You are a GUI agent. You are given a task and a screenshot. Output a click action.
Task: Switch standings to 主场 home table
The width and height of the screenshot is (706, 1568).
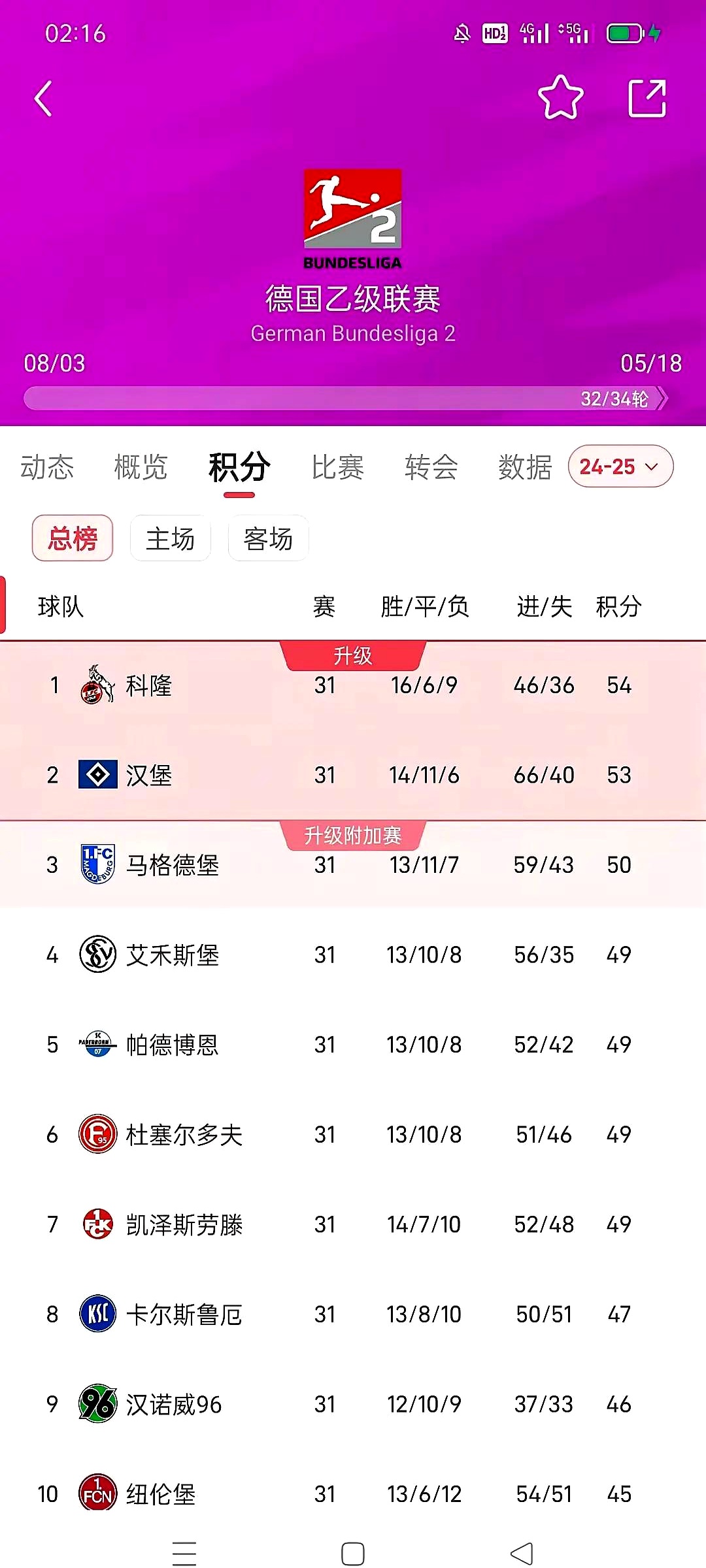(170, 538)
